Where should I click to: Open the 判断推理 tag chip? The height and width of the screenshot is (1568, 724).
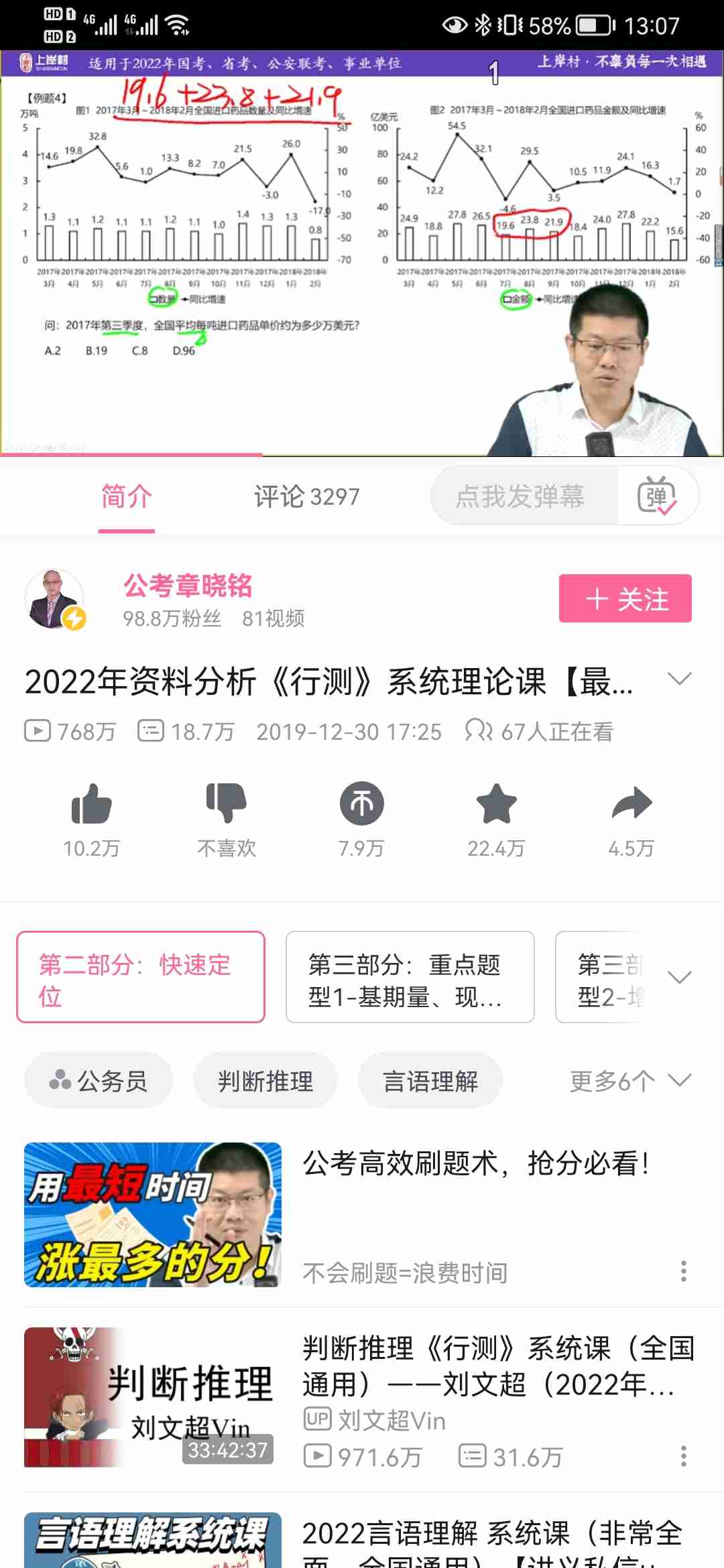click(265, 1081)
